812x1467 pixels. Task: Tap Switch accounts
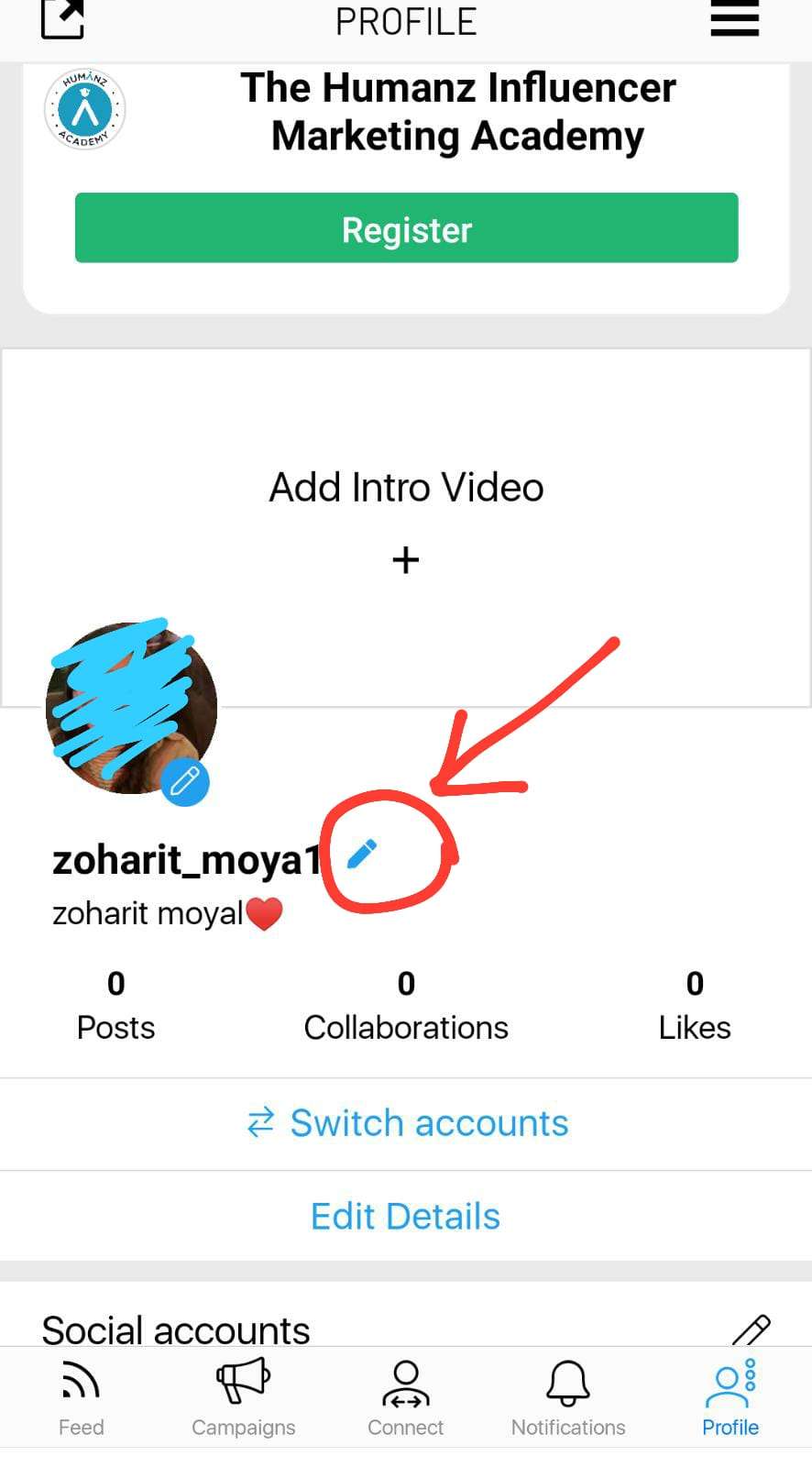click(x=406, y=1123)
